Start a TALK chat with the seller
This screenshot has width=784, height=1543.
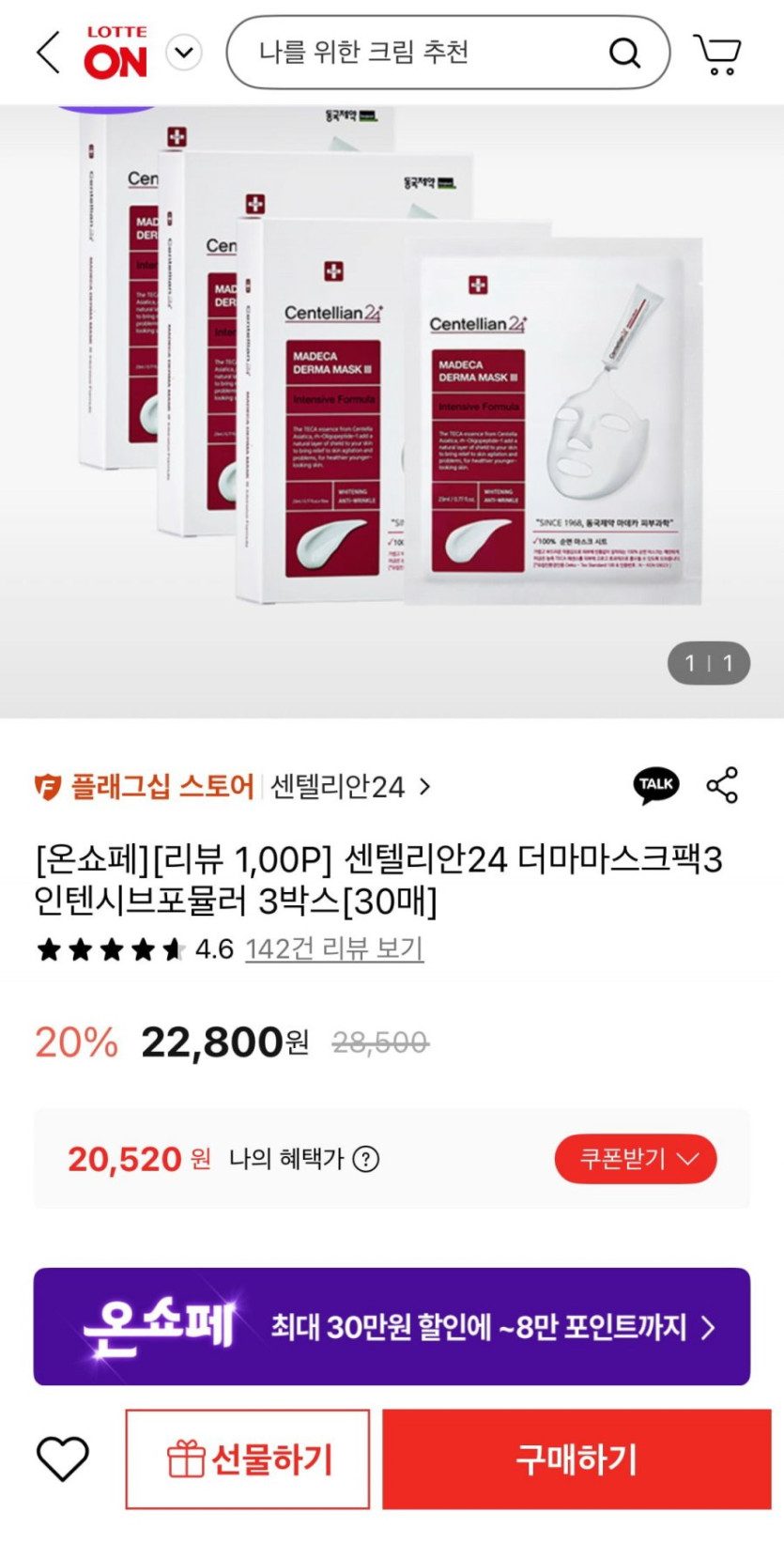point(655,785)
